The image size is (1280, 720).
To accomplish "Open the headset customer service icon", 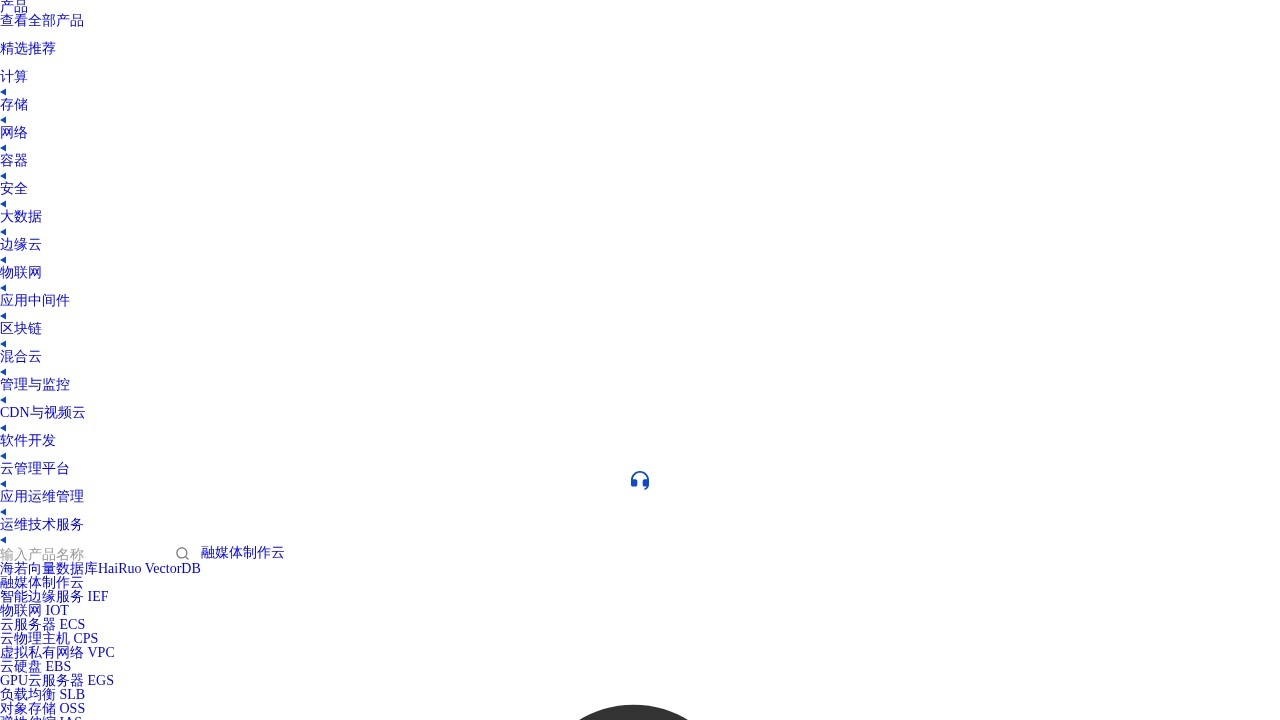I will [x=640, y=480].
